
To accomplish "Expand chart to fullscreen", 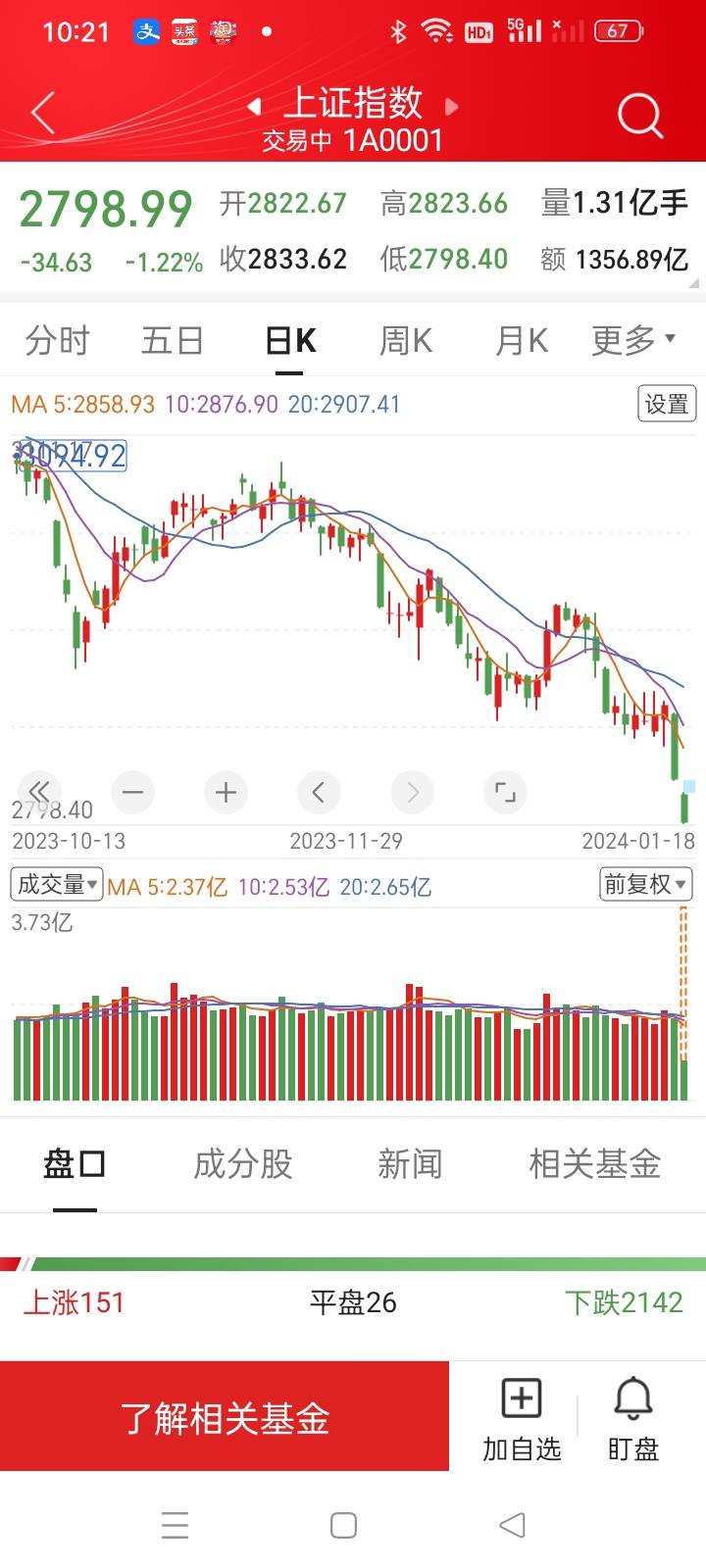I will [505, 792].
